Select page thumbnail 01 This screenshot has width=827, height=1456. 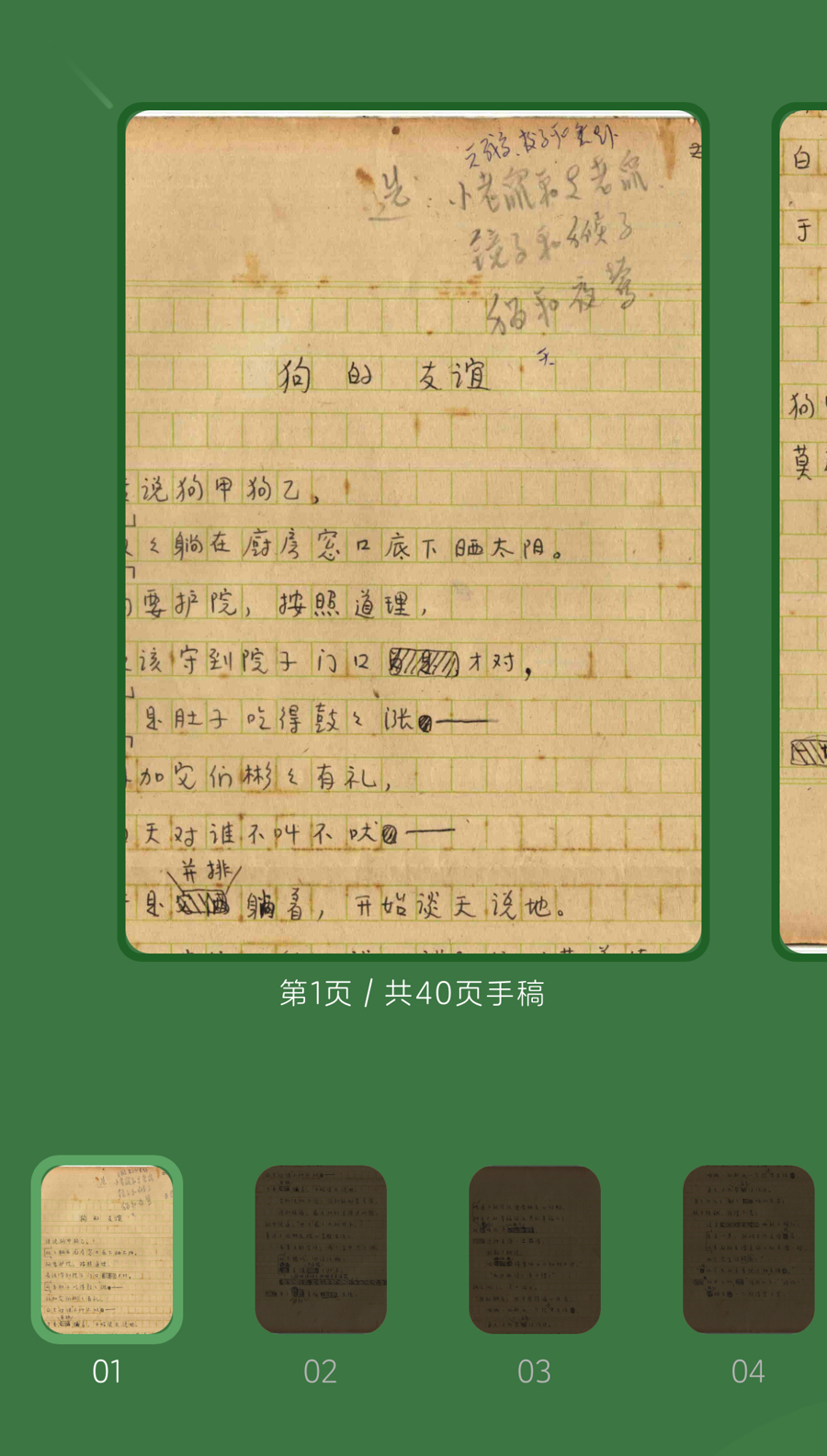click(x=107, y=1249)
